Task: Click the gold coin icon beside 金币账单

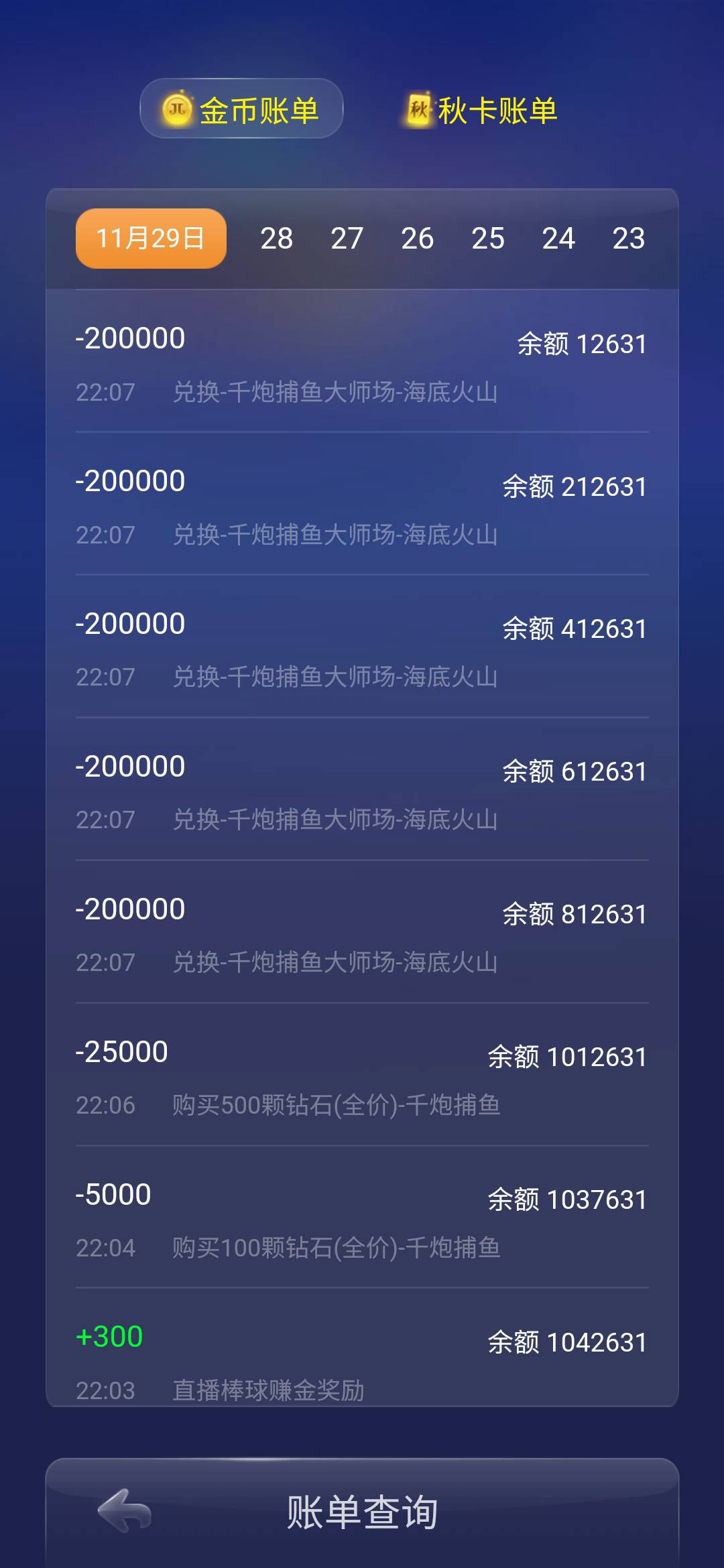Action: tap(176, 109)
